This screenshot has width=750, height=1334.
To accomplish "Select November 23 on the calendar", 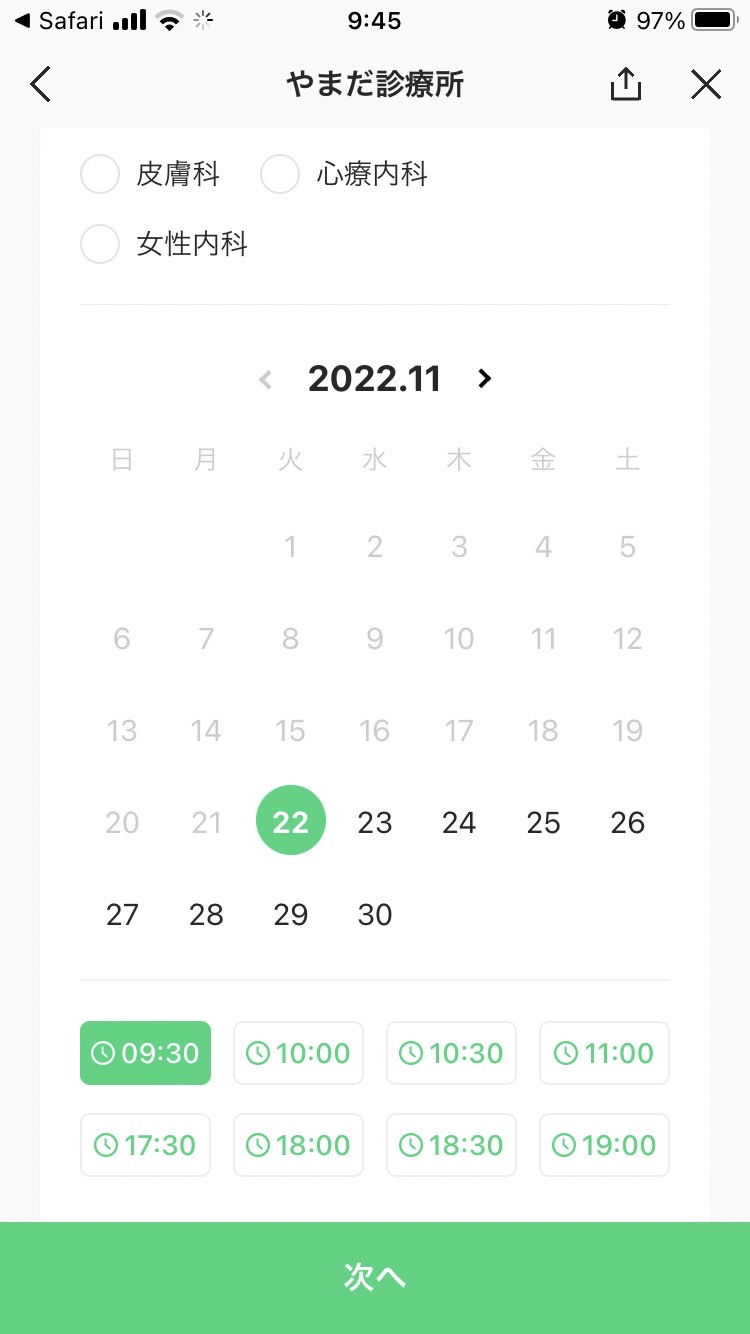I will tap(375, 822).
